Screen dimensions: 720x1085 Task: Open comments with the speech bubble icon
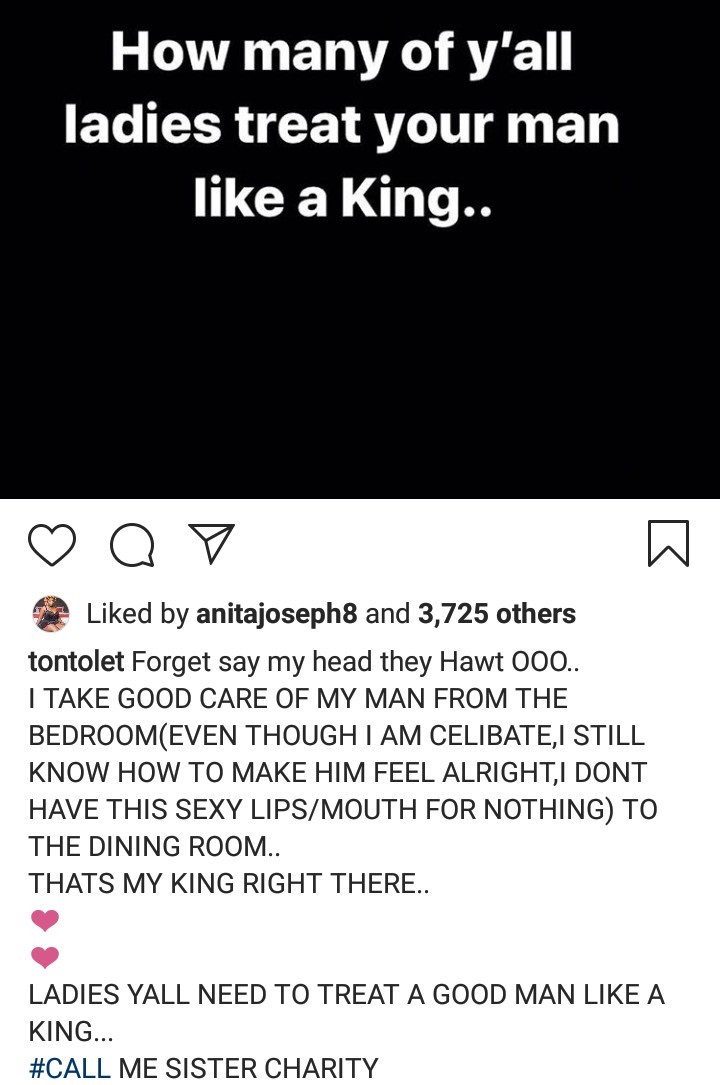[132, 546]
